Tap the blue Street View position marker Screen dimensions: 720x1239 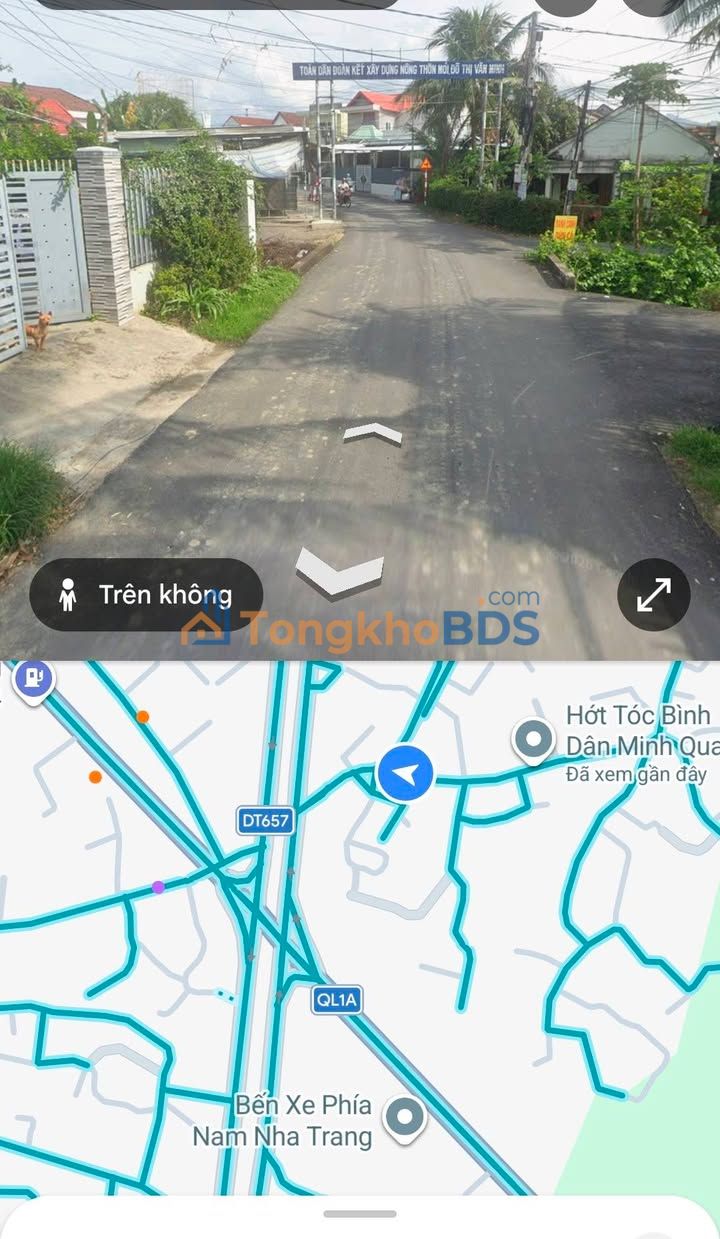click(405, 773)
